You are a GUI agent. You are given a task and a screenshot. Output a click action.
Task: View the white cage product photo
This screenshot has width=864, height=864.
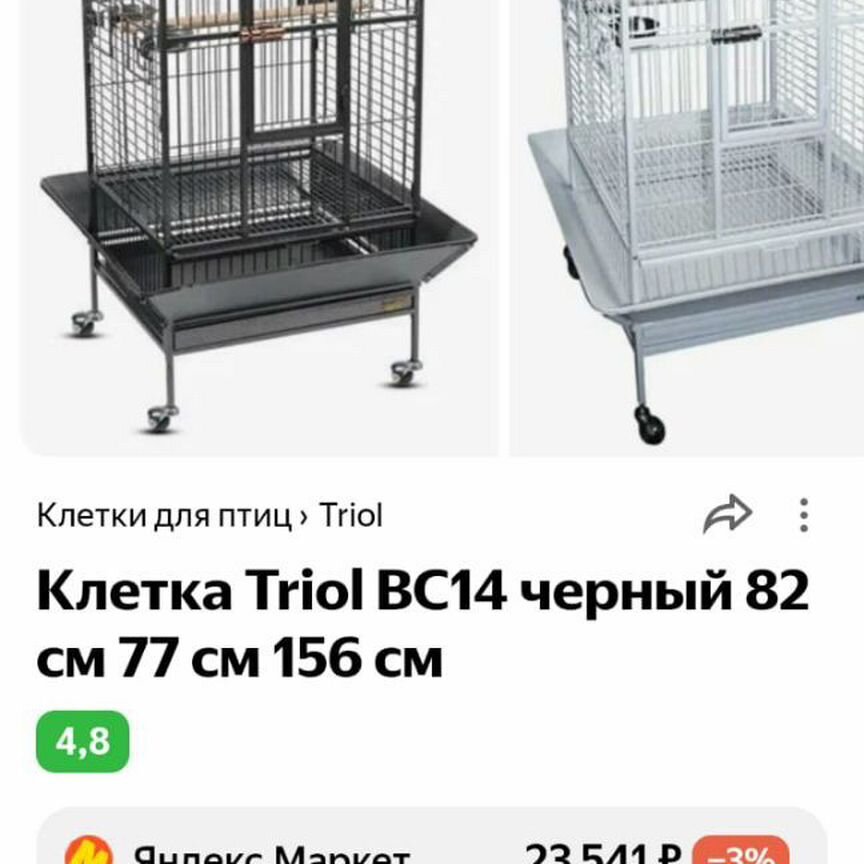tap(690, 220)
